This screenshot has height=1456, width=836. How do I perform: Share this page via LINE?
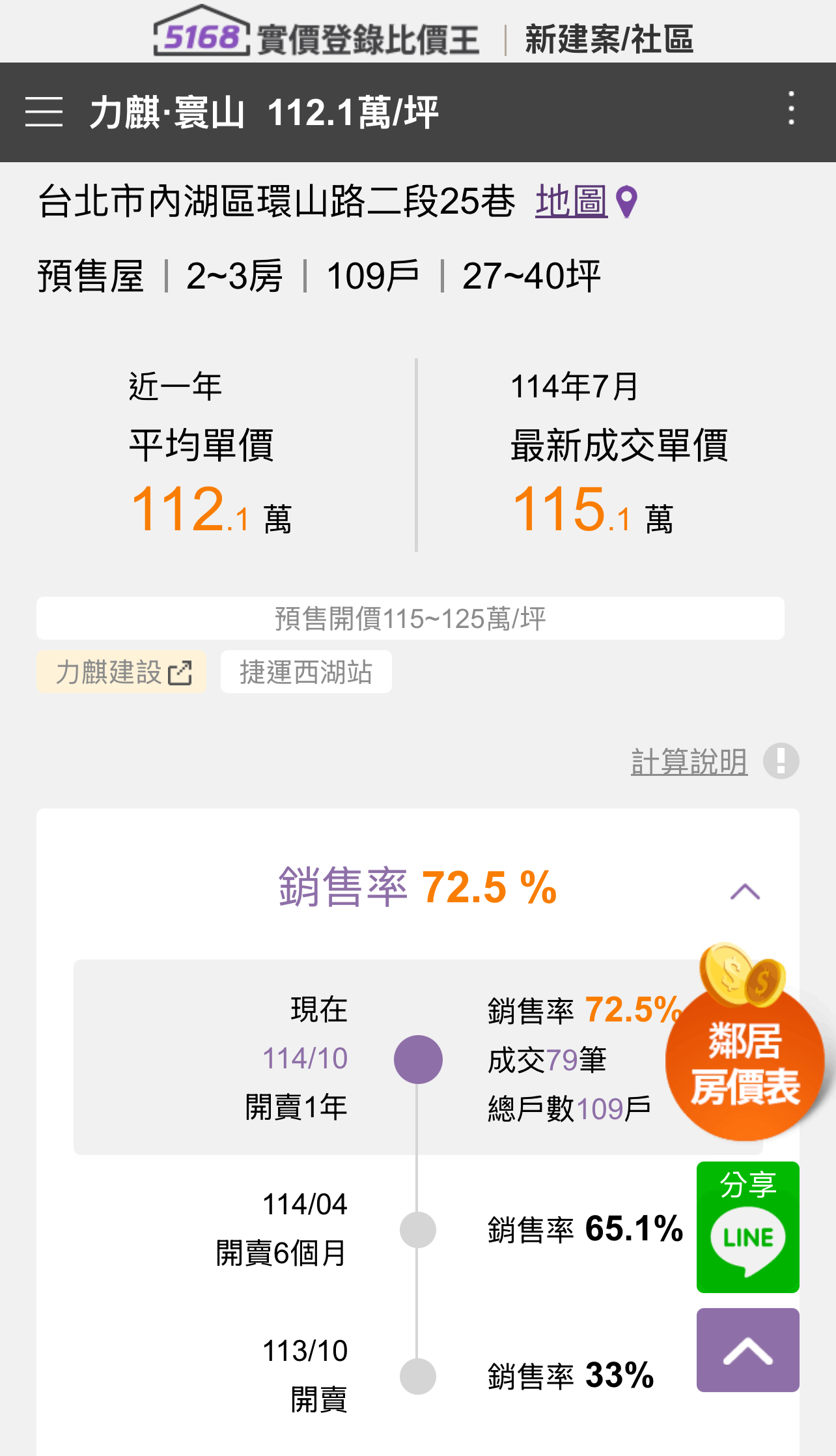(747, 1227)
